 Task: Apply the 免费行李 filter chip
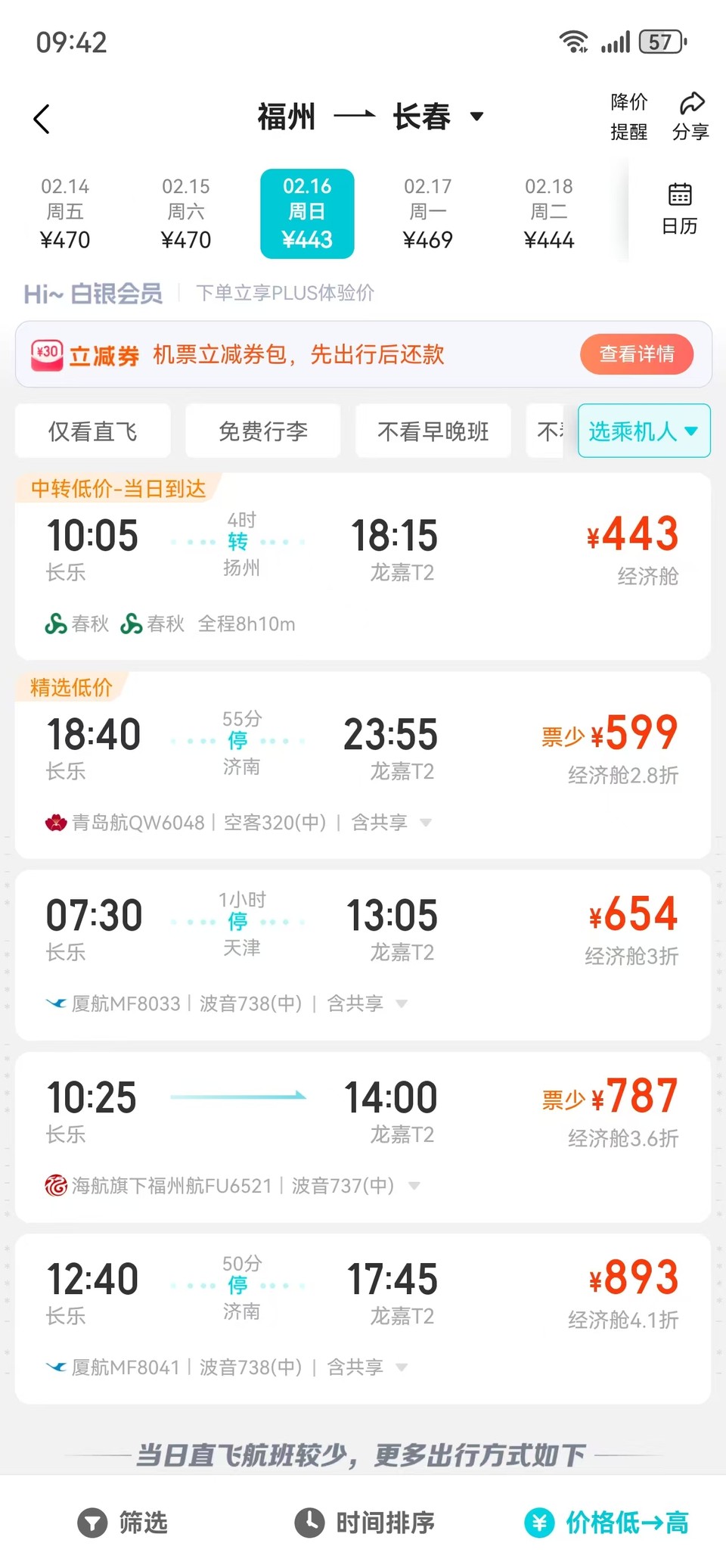pyautogui.click(x=263, y=431)
